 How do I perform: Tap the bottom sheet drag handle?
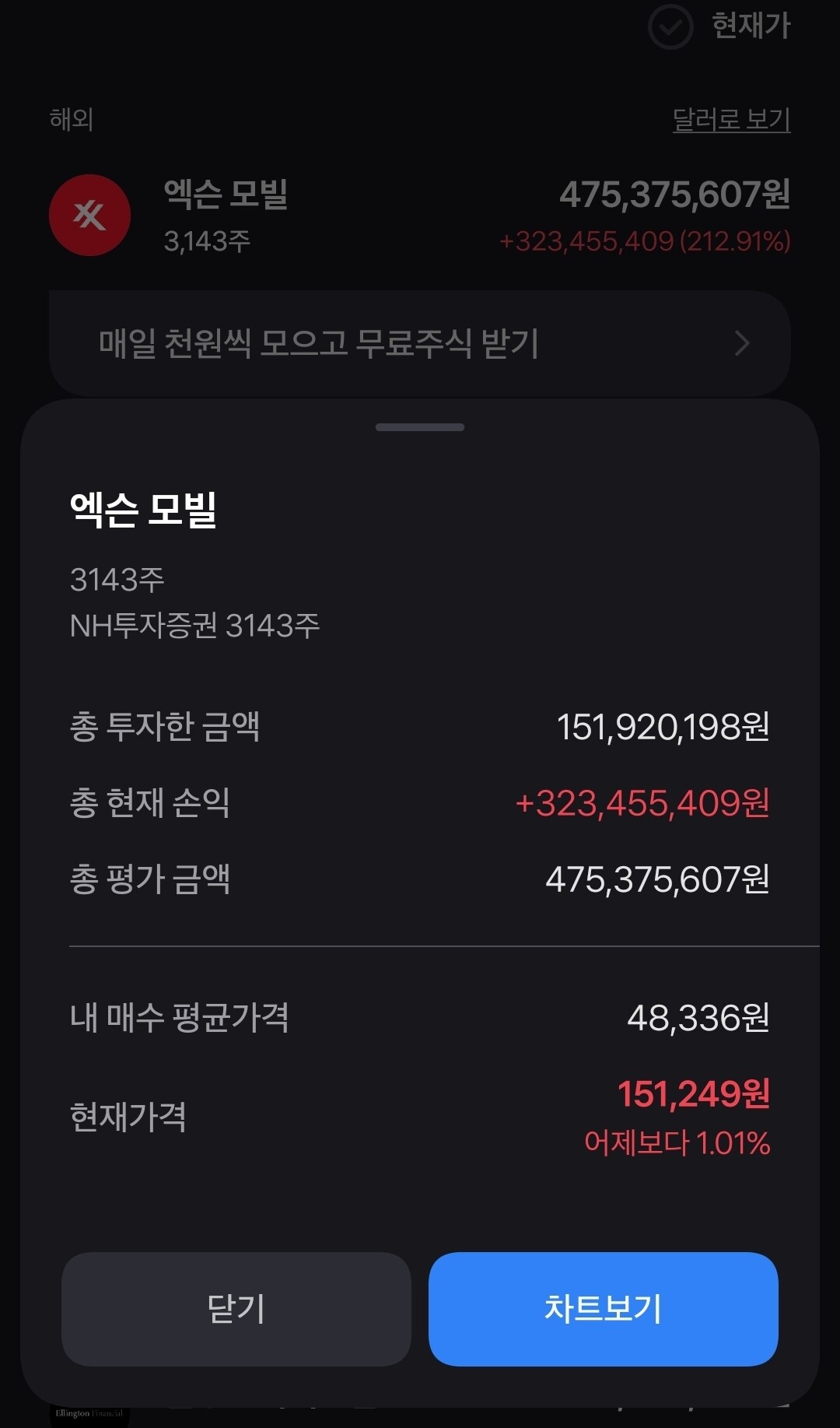click(x=419, y=426)
